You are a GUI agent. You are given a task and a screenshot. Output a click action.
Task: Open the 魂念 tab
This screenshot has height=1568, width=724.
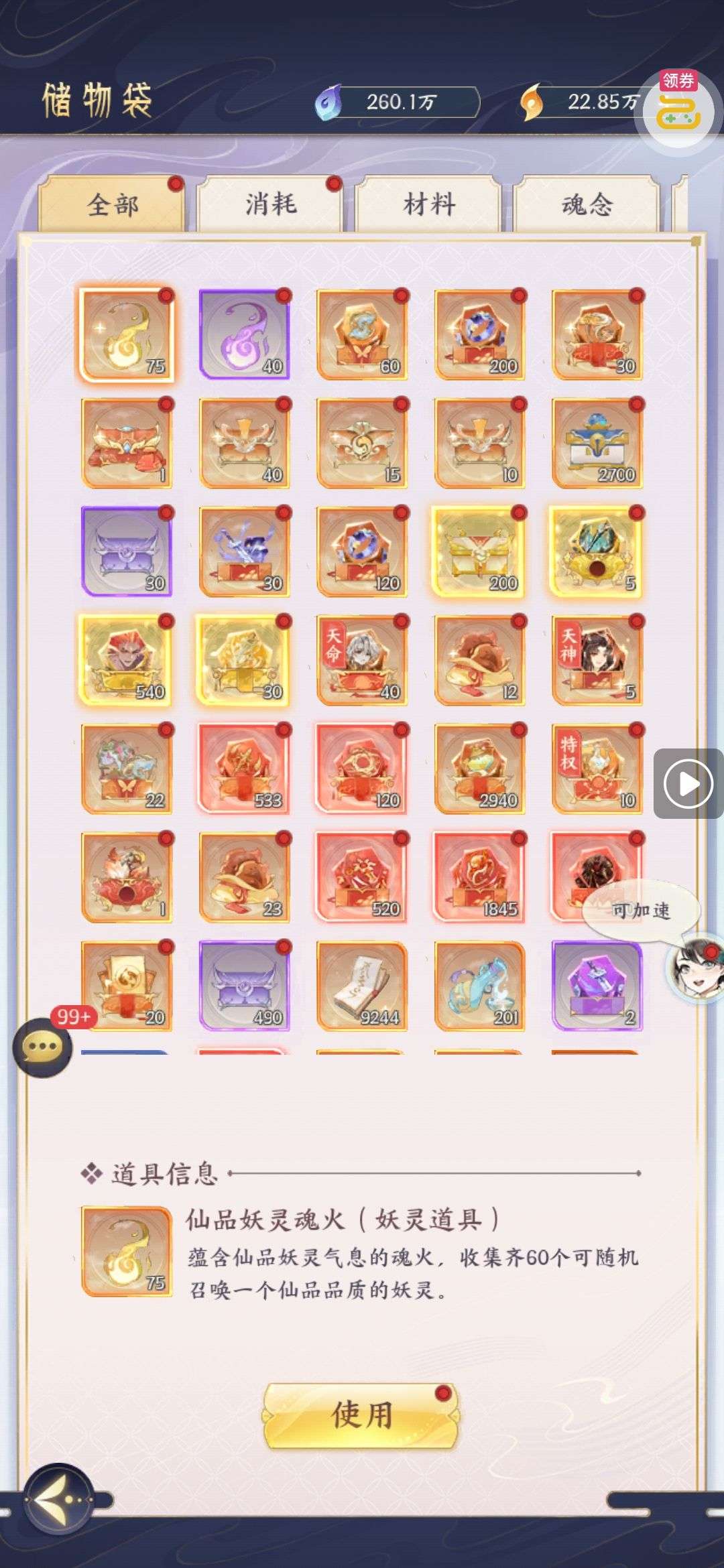(x=587, y=204)
